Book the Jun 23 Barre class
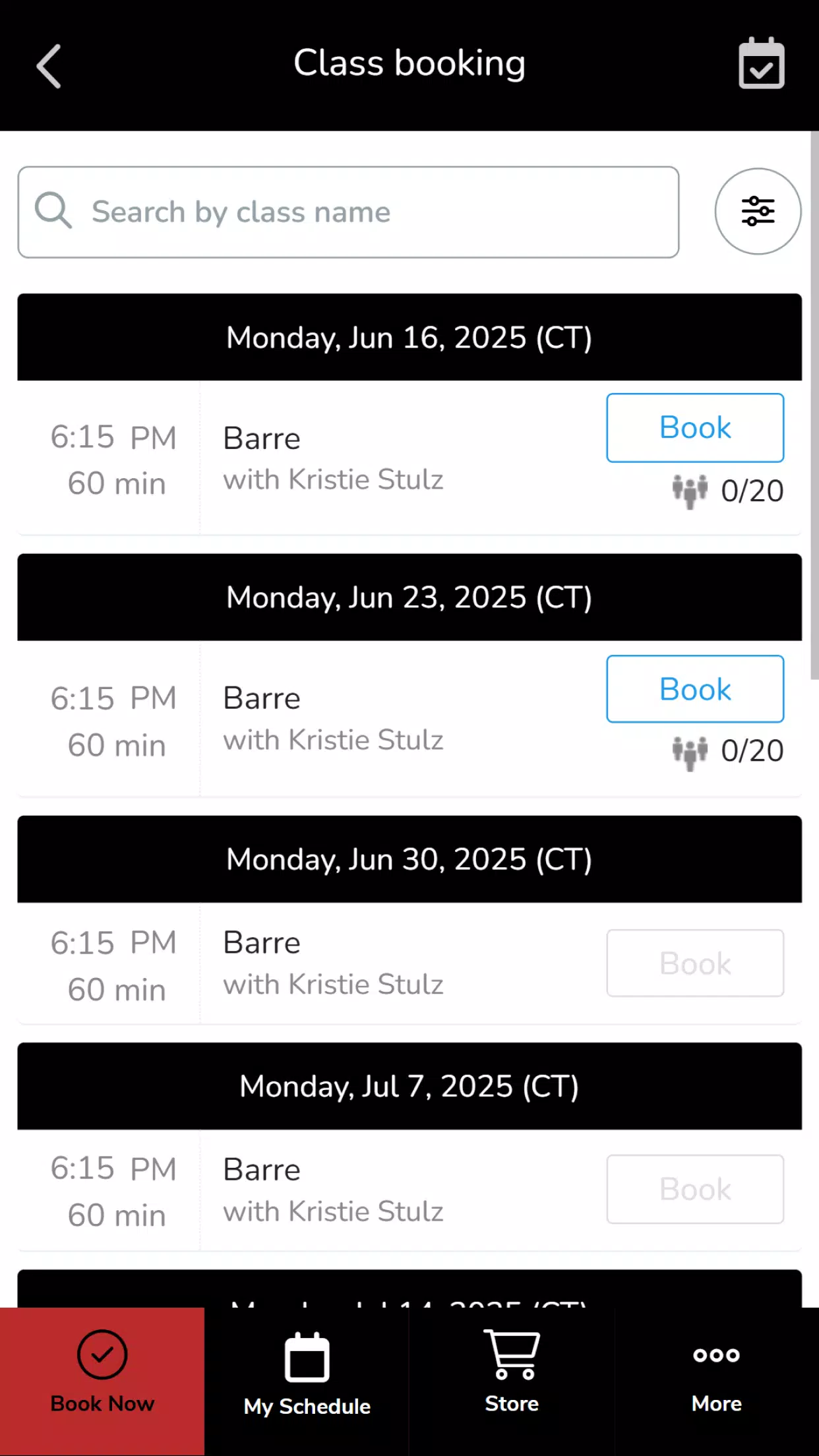 (695, 689)
